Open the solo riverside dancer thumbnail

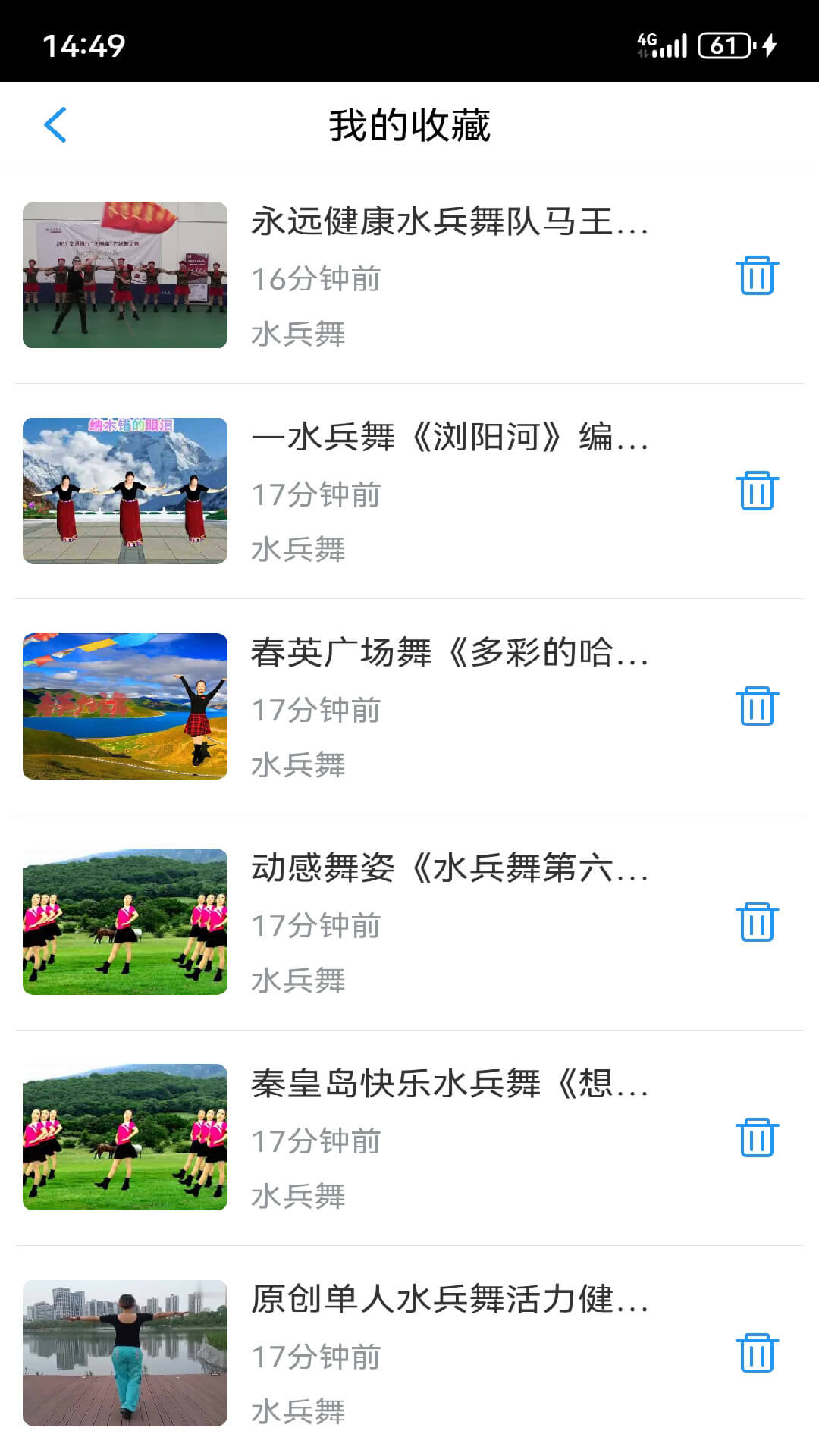point(124,1349)
